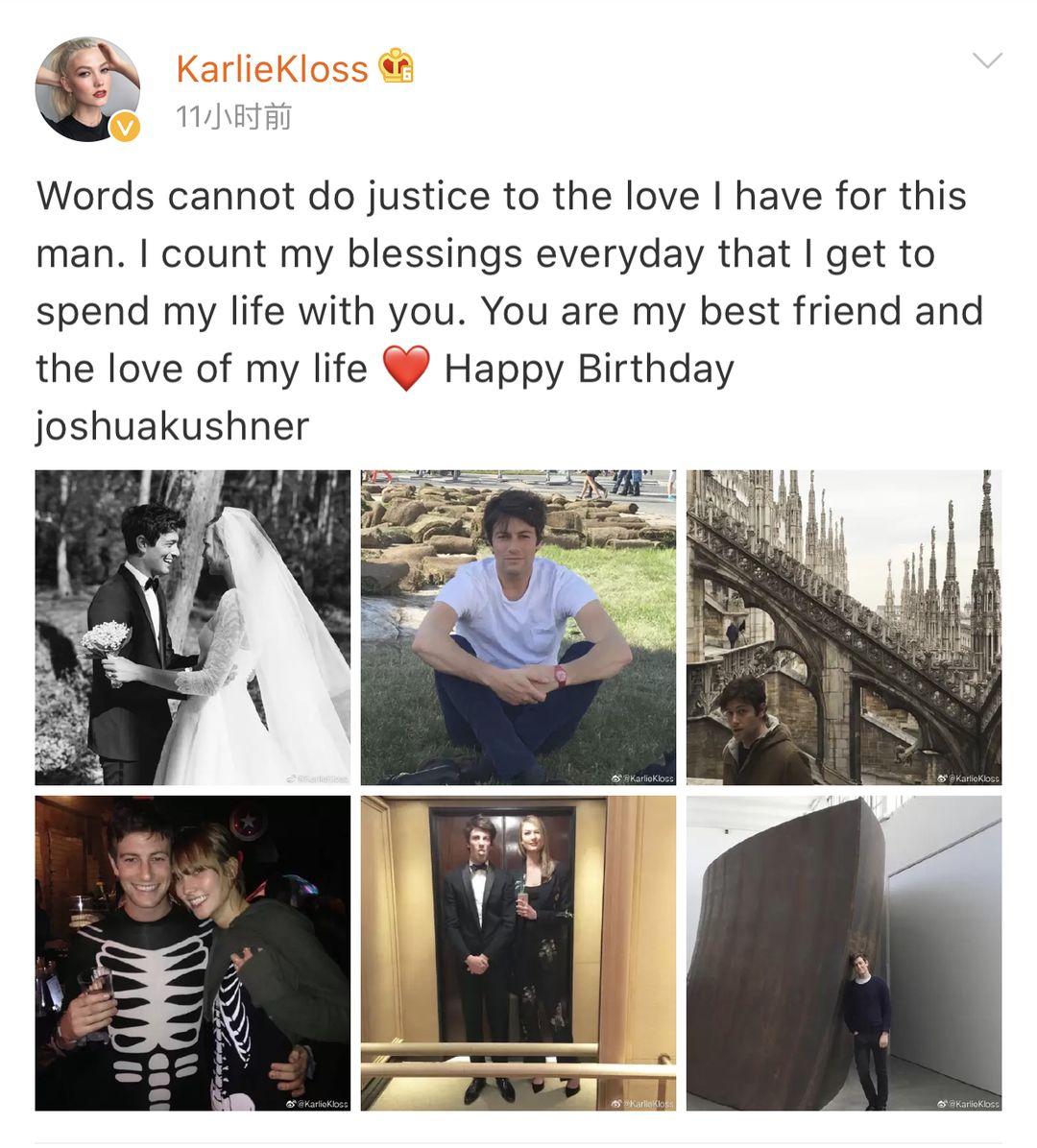Open the black-and-white wedding photo
This screenshot has height=1148, width=1037.
(193, 627)
